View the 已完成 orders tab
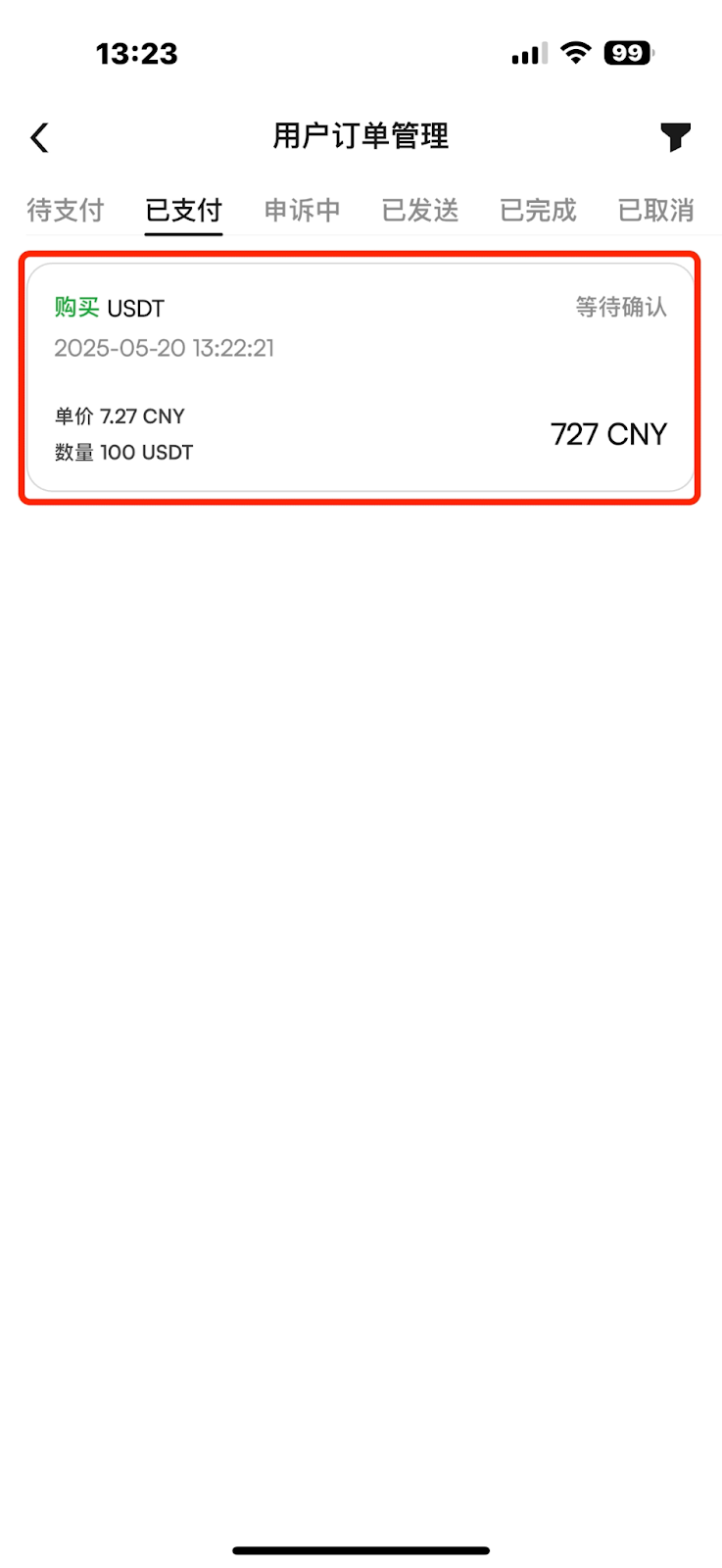722x1568 pixels. [x=538, y=210]
